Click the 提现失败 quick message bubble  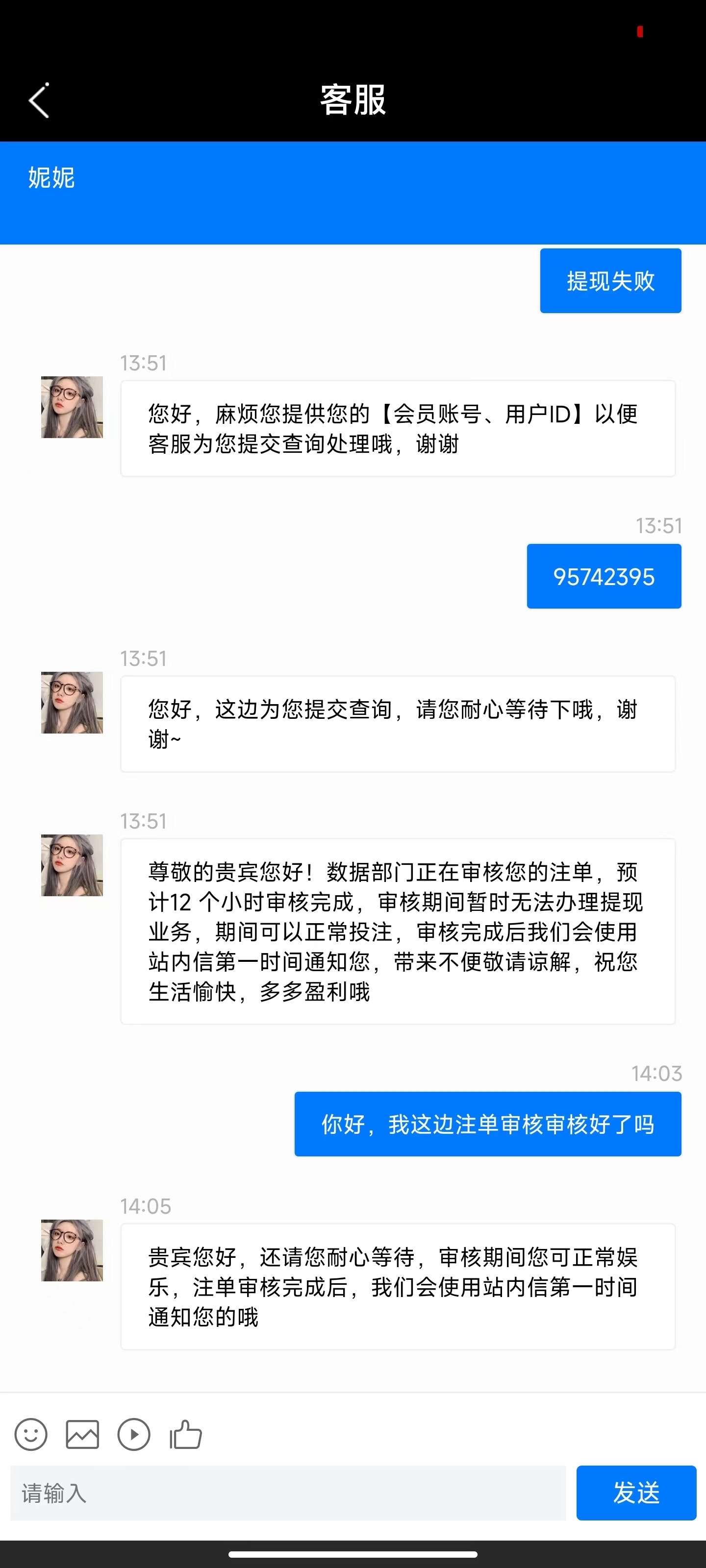coord(610,280)
